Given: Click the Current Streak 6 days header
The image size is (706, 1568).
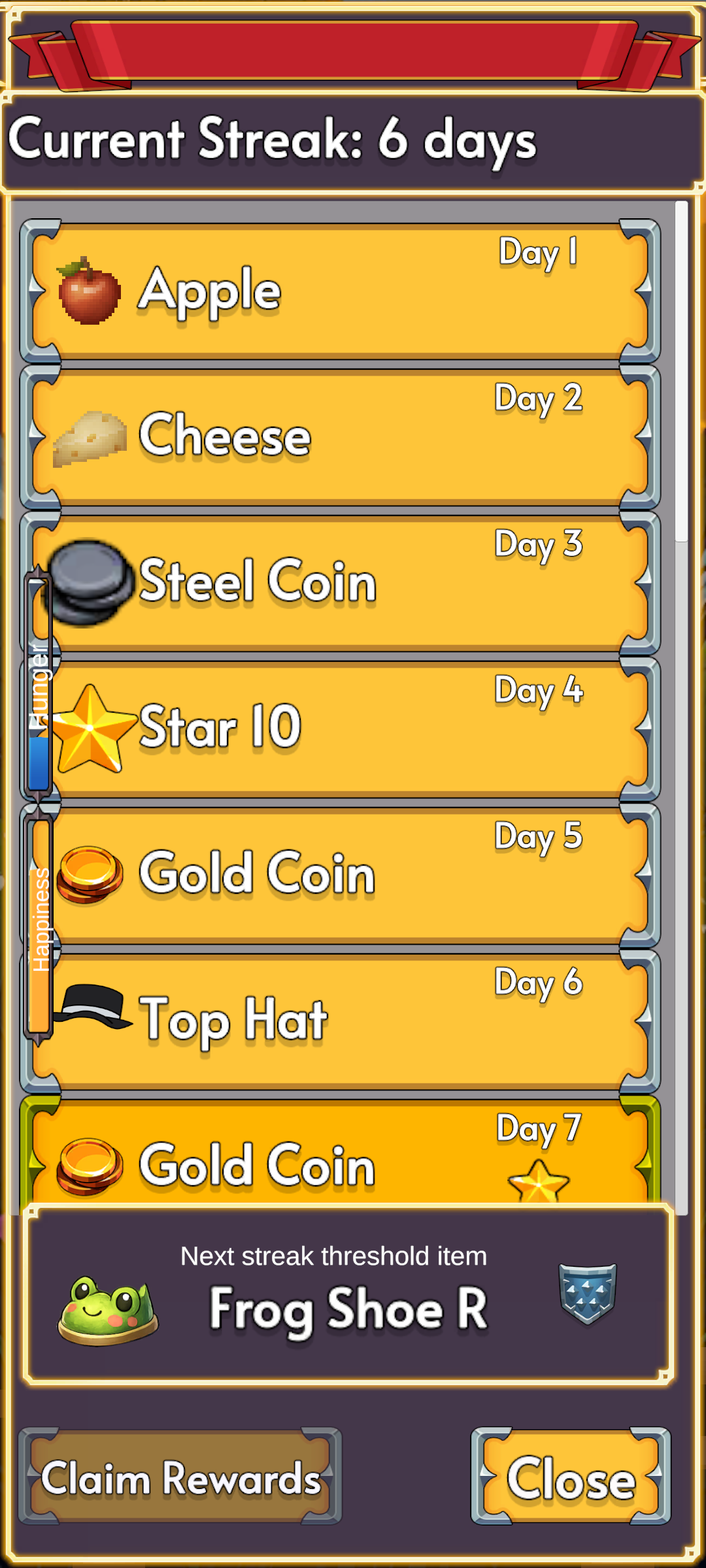Looking at the screenshot, I should click(353, 140).
